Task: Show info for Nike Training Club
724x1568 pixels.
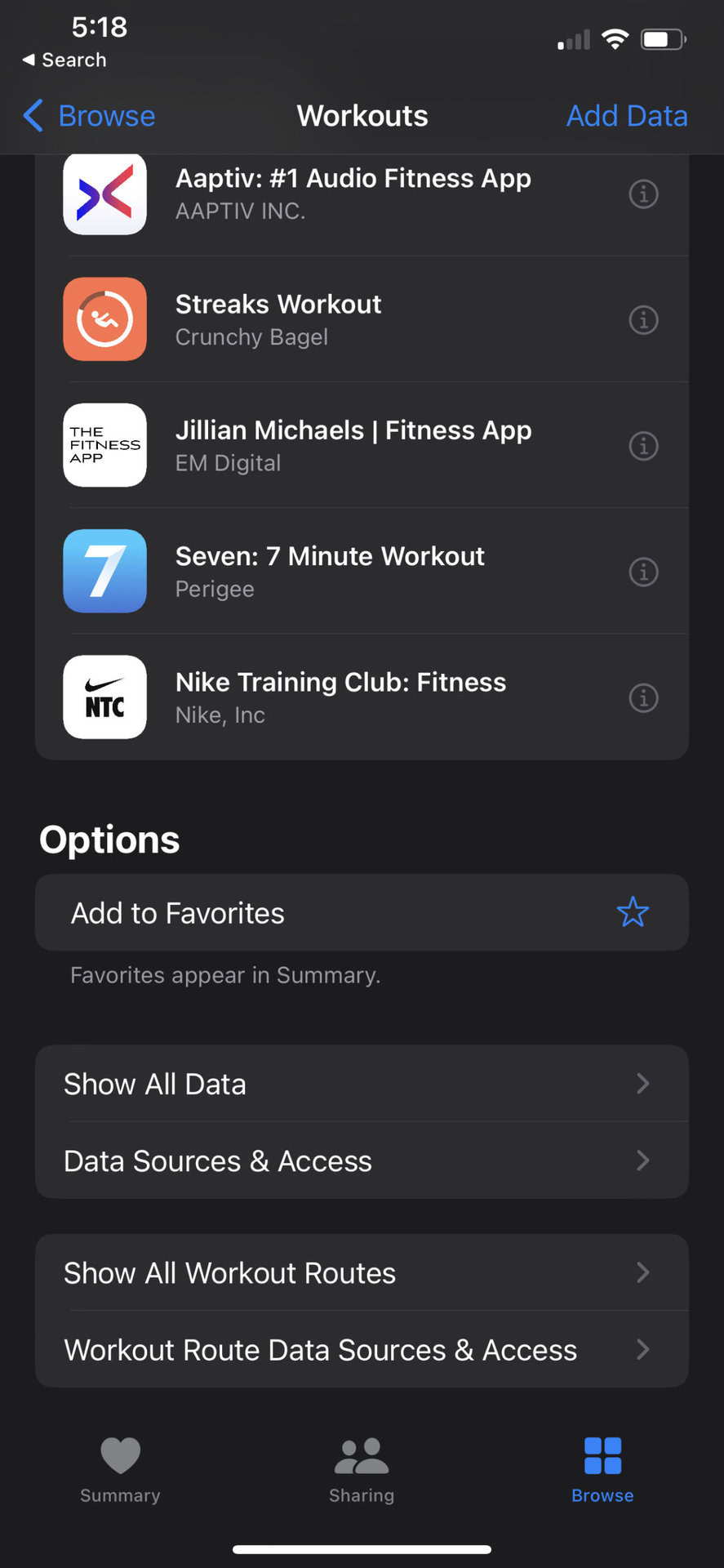Action: point(643,698)
